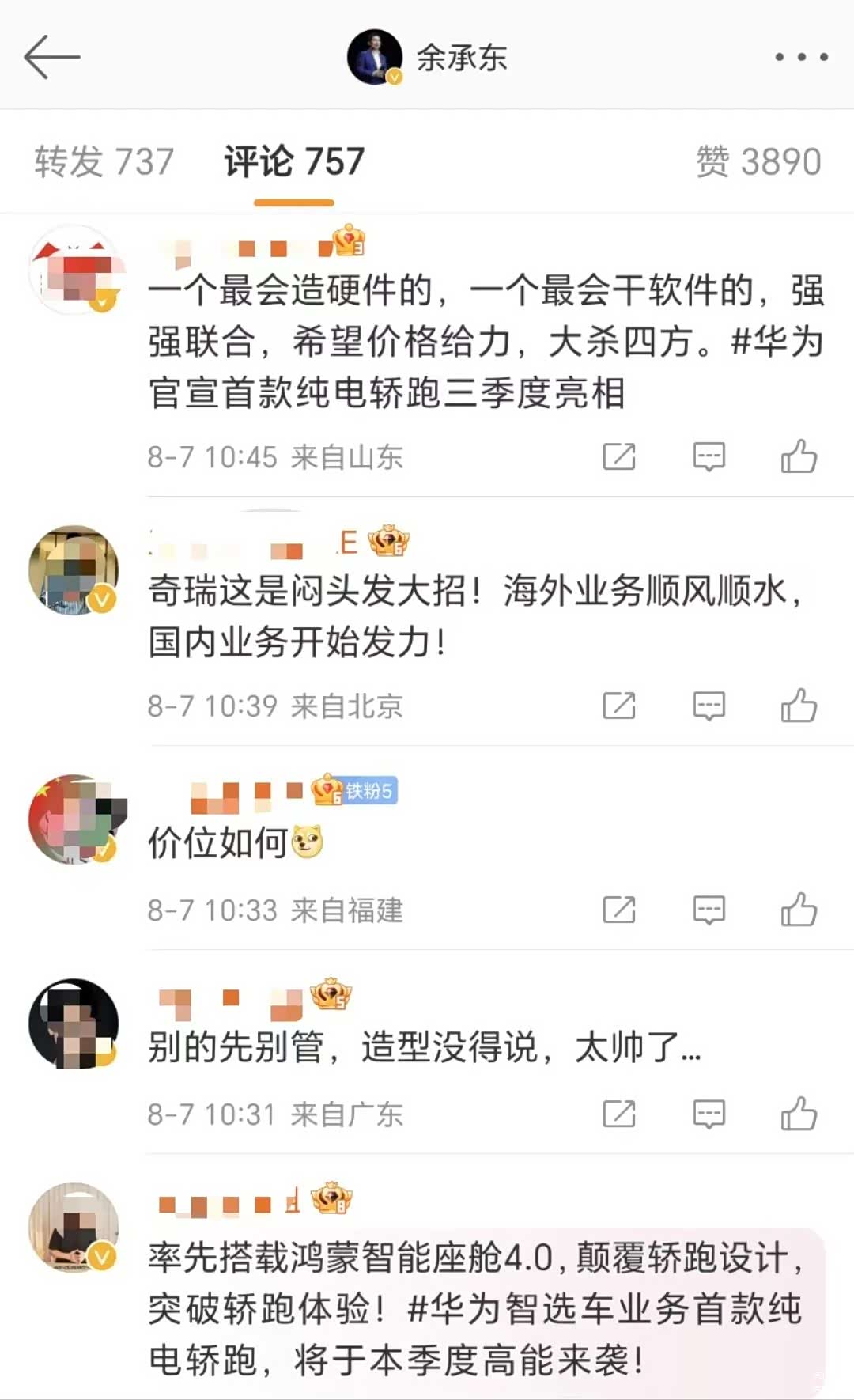Viewport: 854px width, 1400px height.
Task: Like the 奇瑞 comment from 北京
Action: click(799, 706)
